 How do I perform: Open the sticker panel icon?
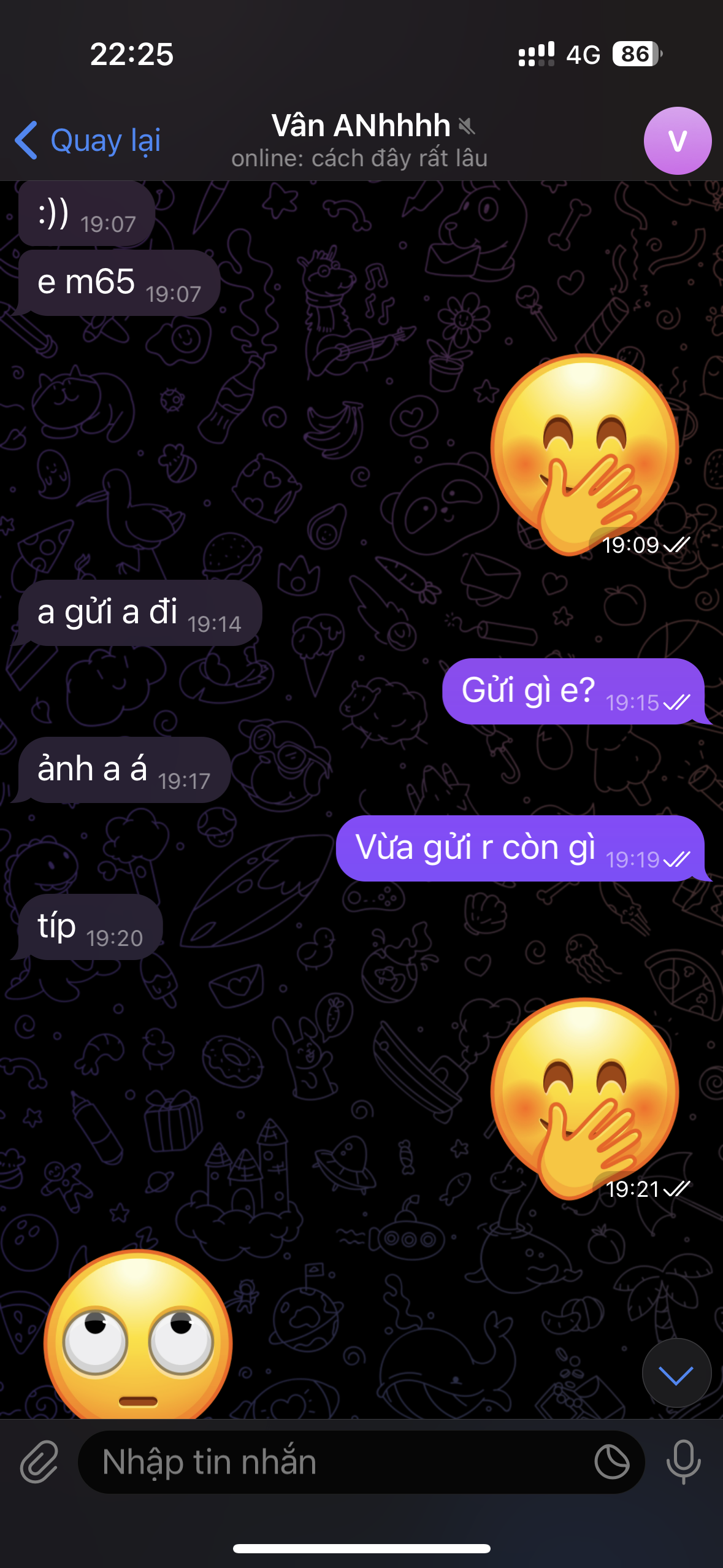pyautogui.click(x=611, y=1462)
